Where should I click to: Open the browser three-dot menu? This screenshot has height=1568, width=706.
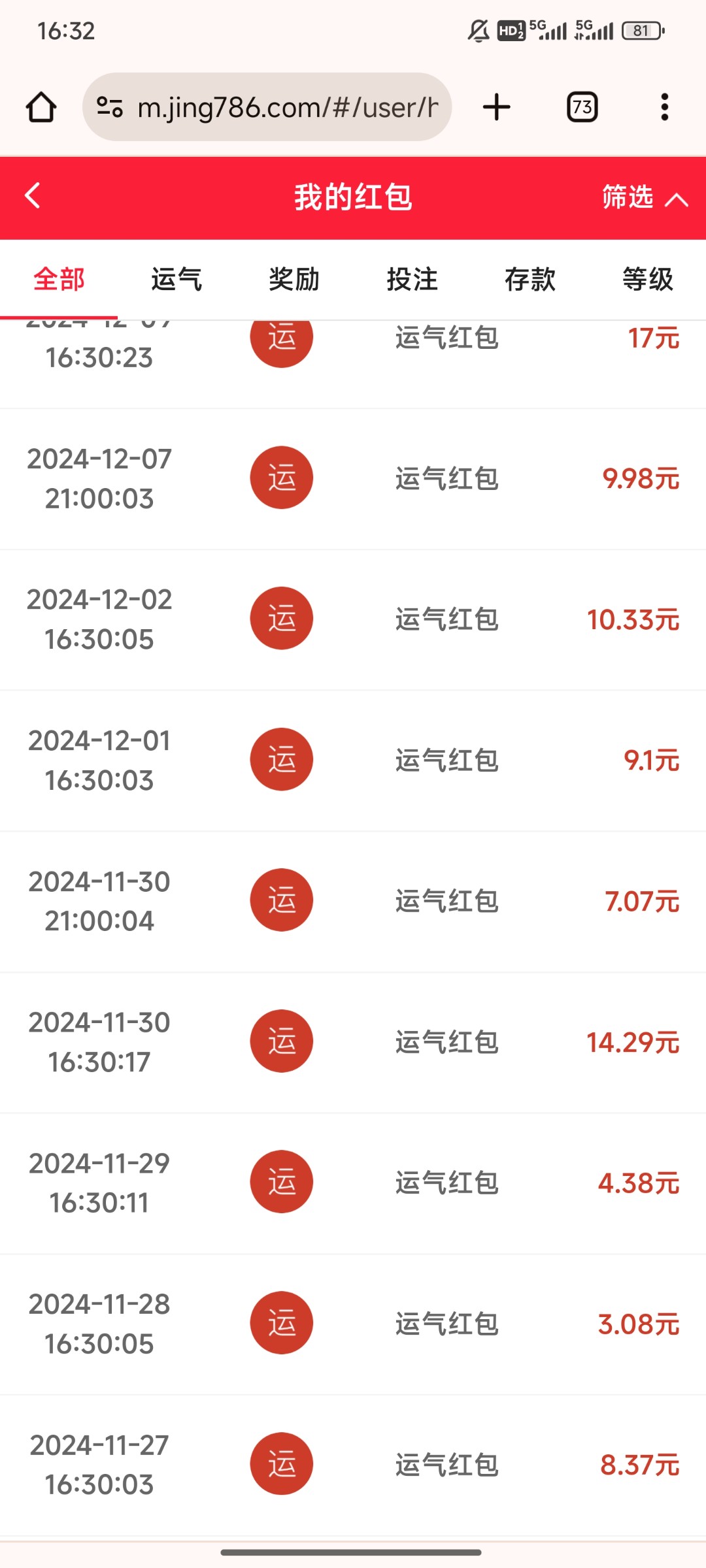click(x=664, y=106)
